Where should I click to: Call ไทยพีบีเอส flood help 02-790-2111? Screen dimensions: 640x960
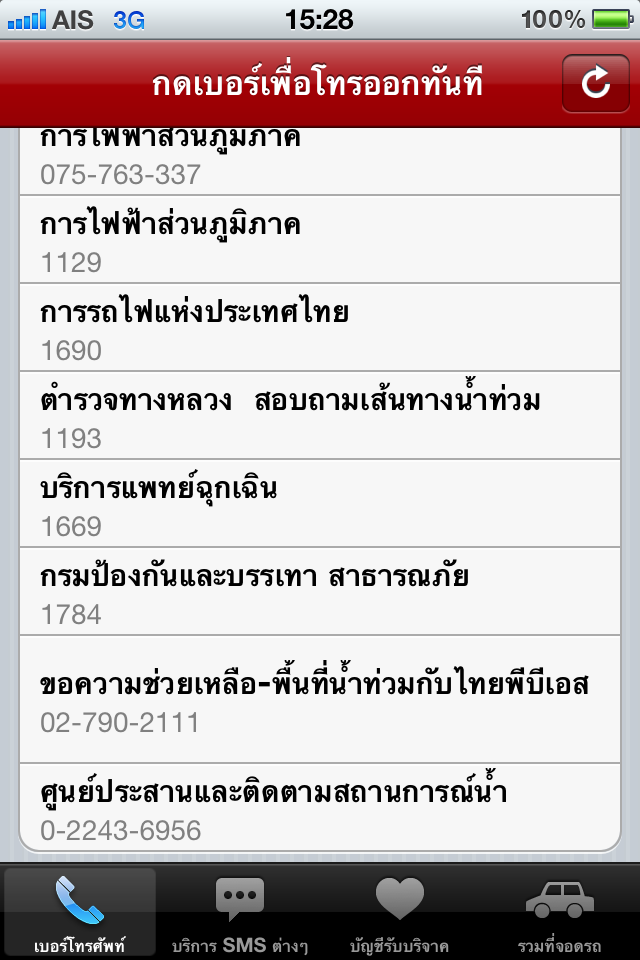pyautogui.click(x=320, y=700)
